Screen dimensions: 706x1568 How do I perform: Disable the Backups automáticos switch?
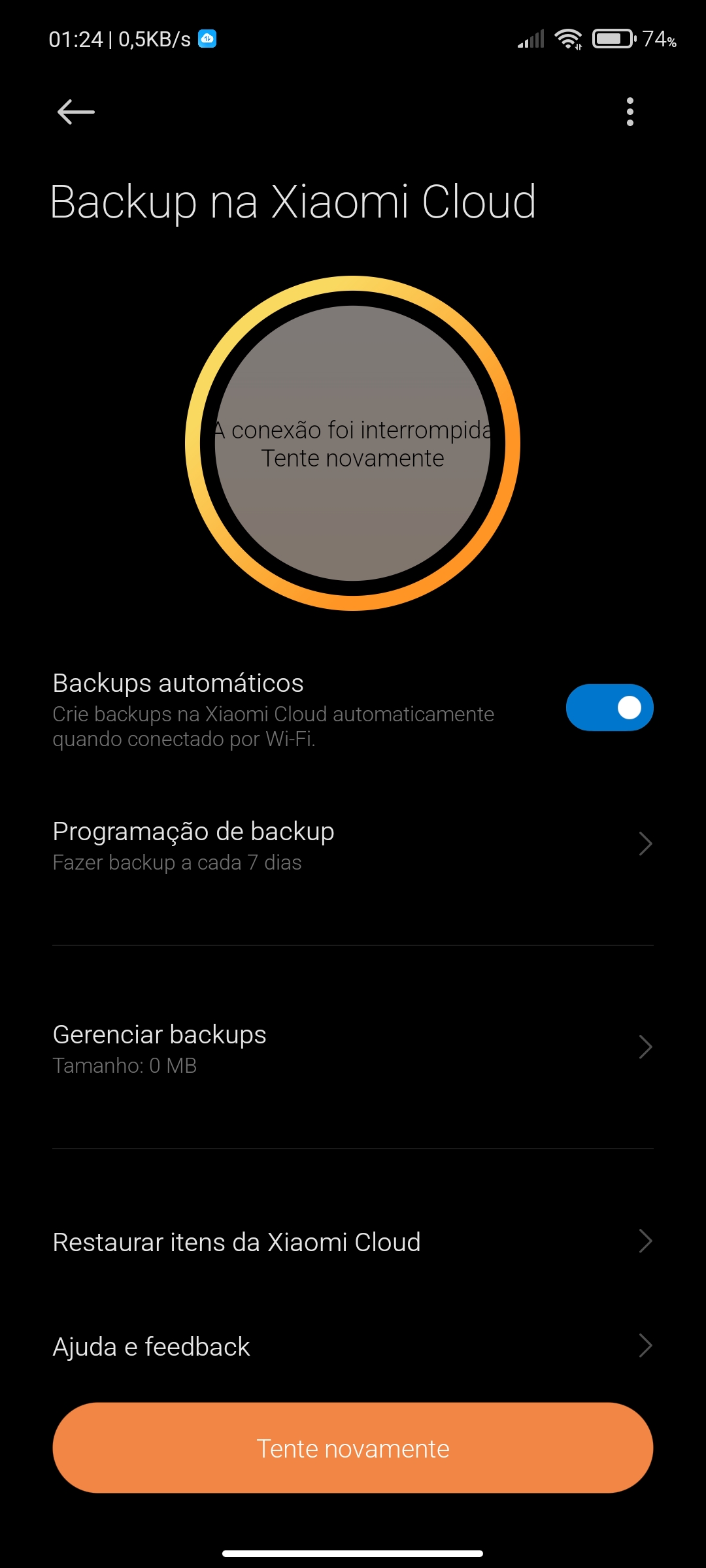point(609,708)
